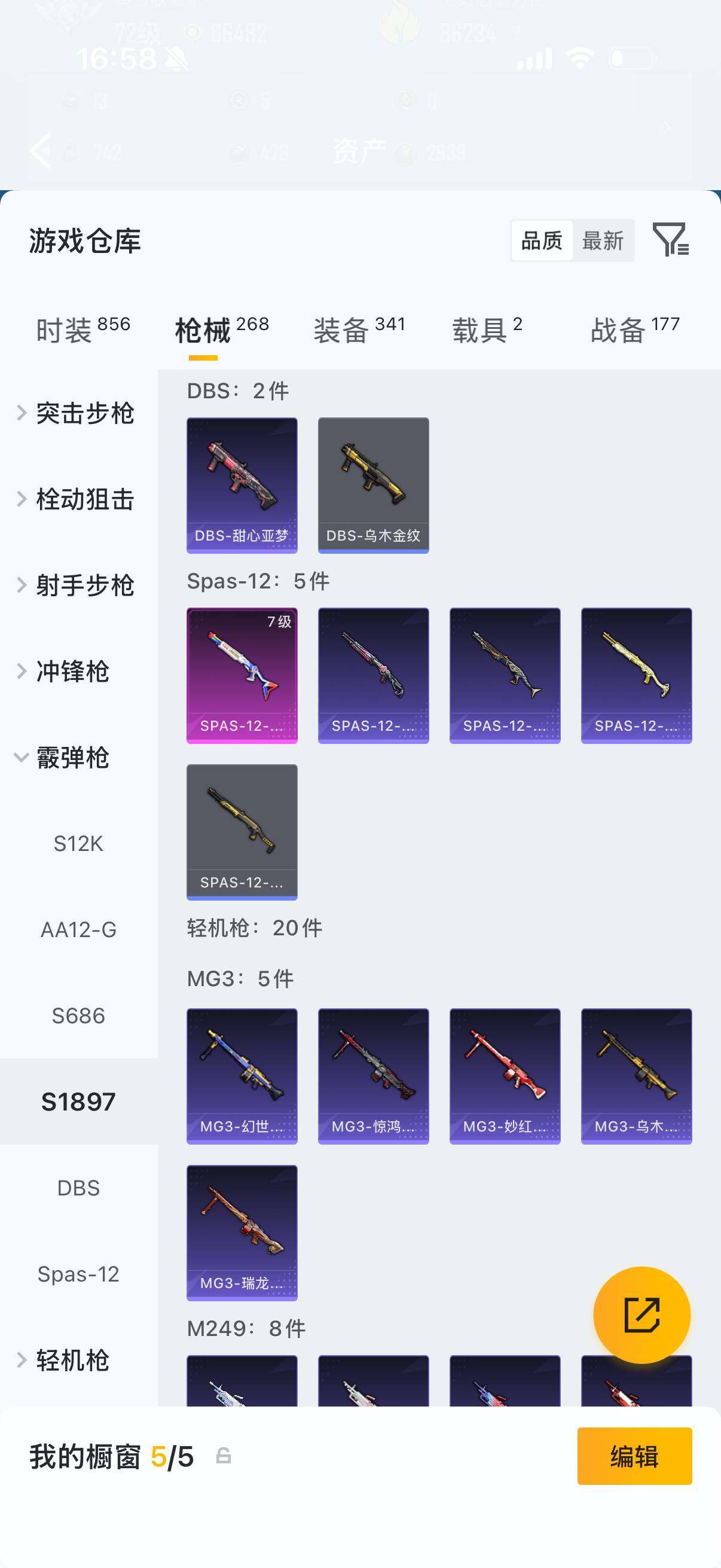The image size is (721, 1568).
Task: Sort items by 品质
Action: [x=542, y=241]
